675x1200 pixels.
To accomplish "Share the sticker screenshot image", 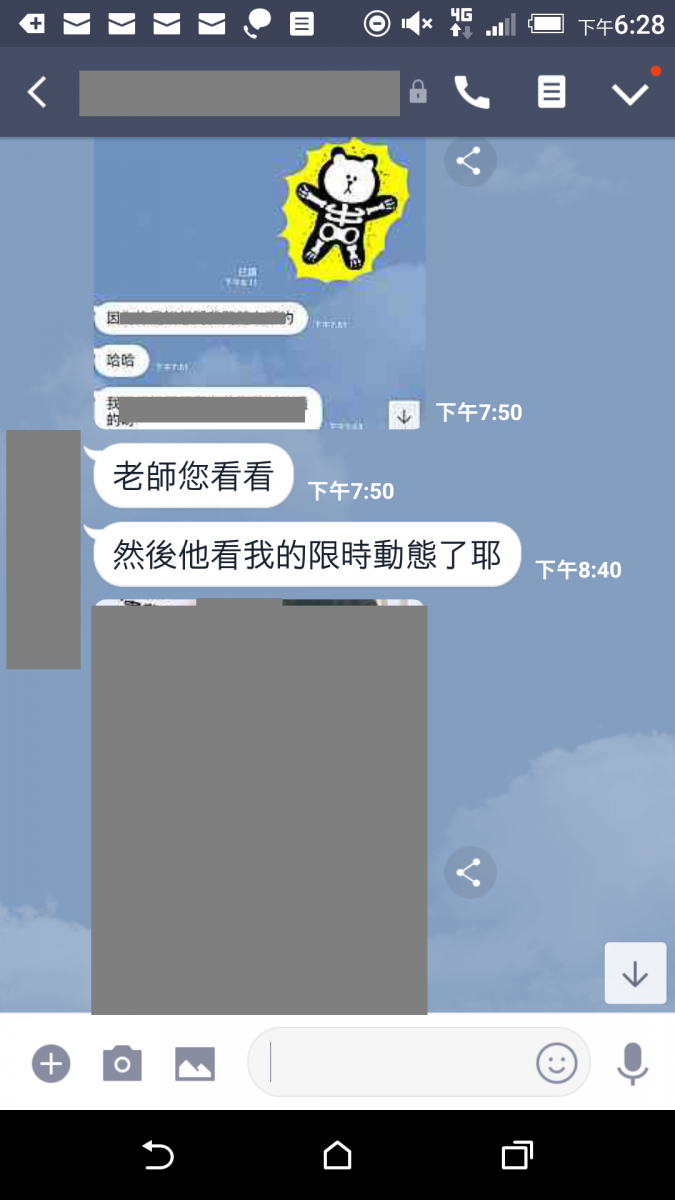I will pos(469,161).
